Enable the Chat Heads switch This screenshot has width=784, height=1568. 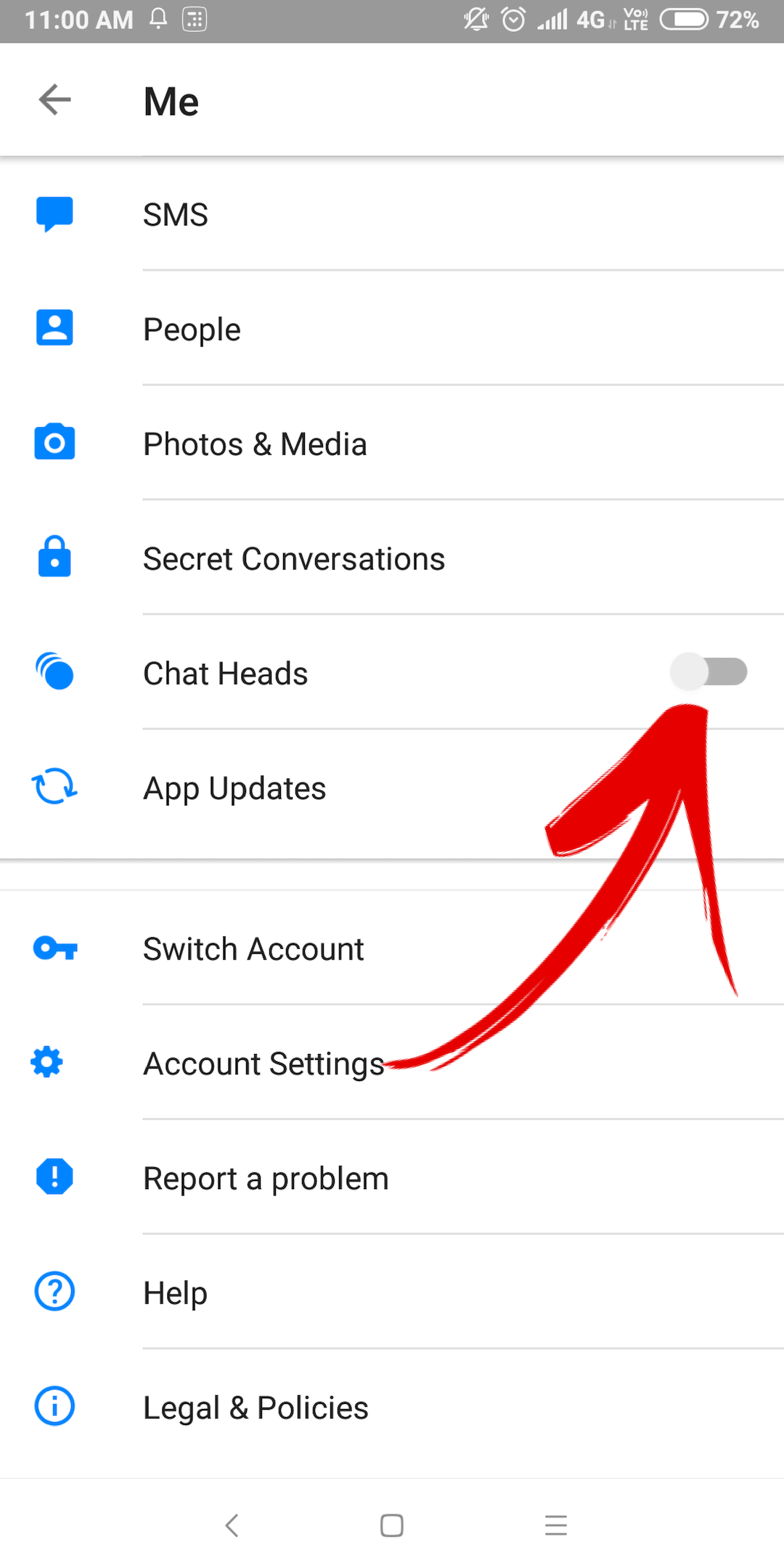click(709, 671)
